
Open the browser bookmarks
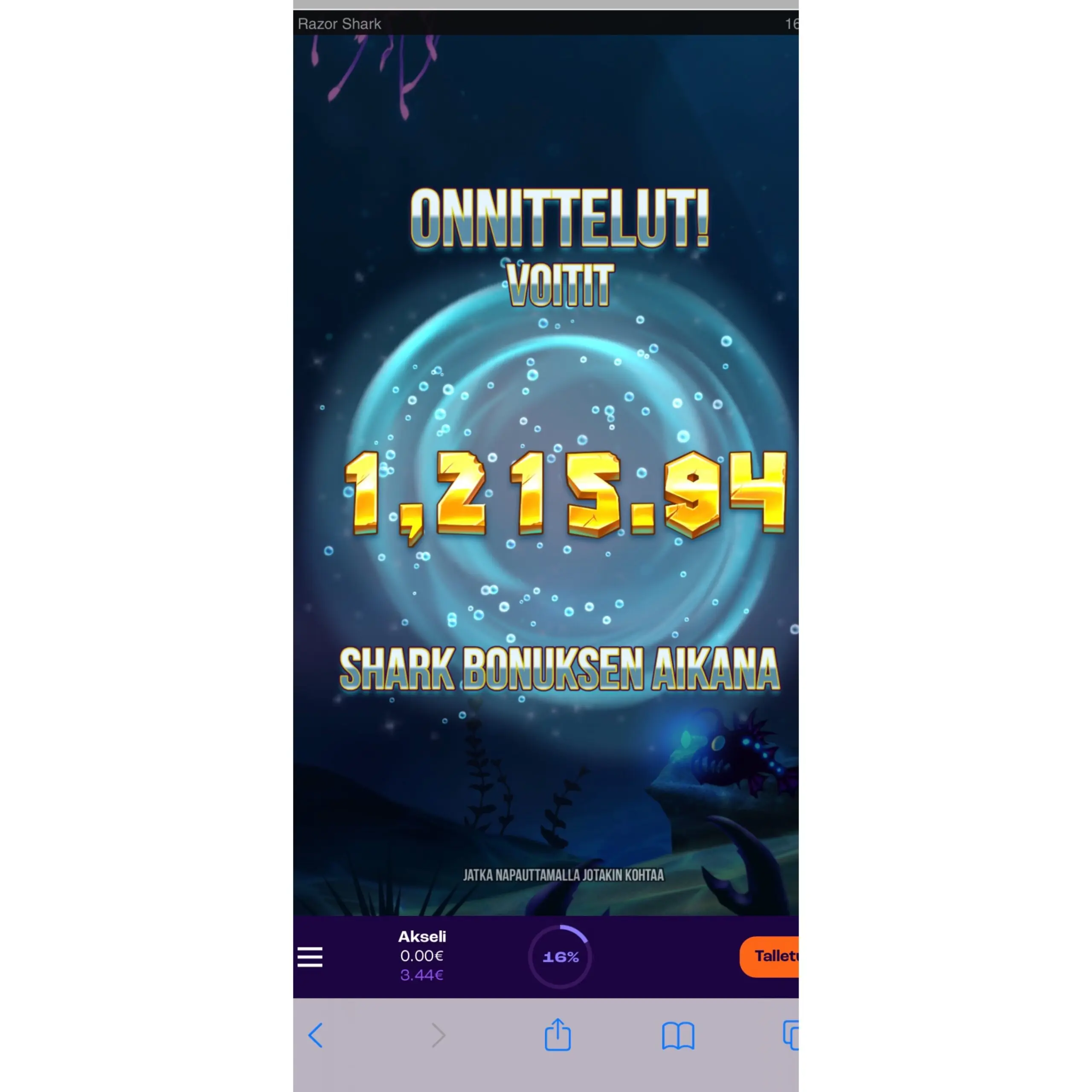[678, 1035]
